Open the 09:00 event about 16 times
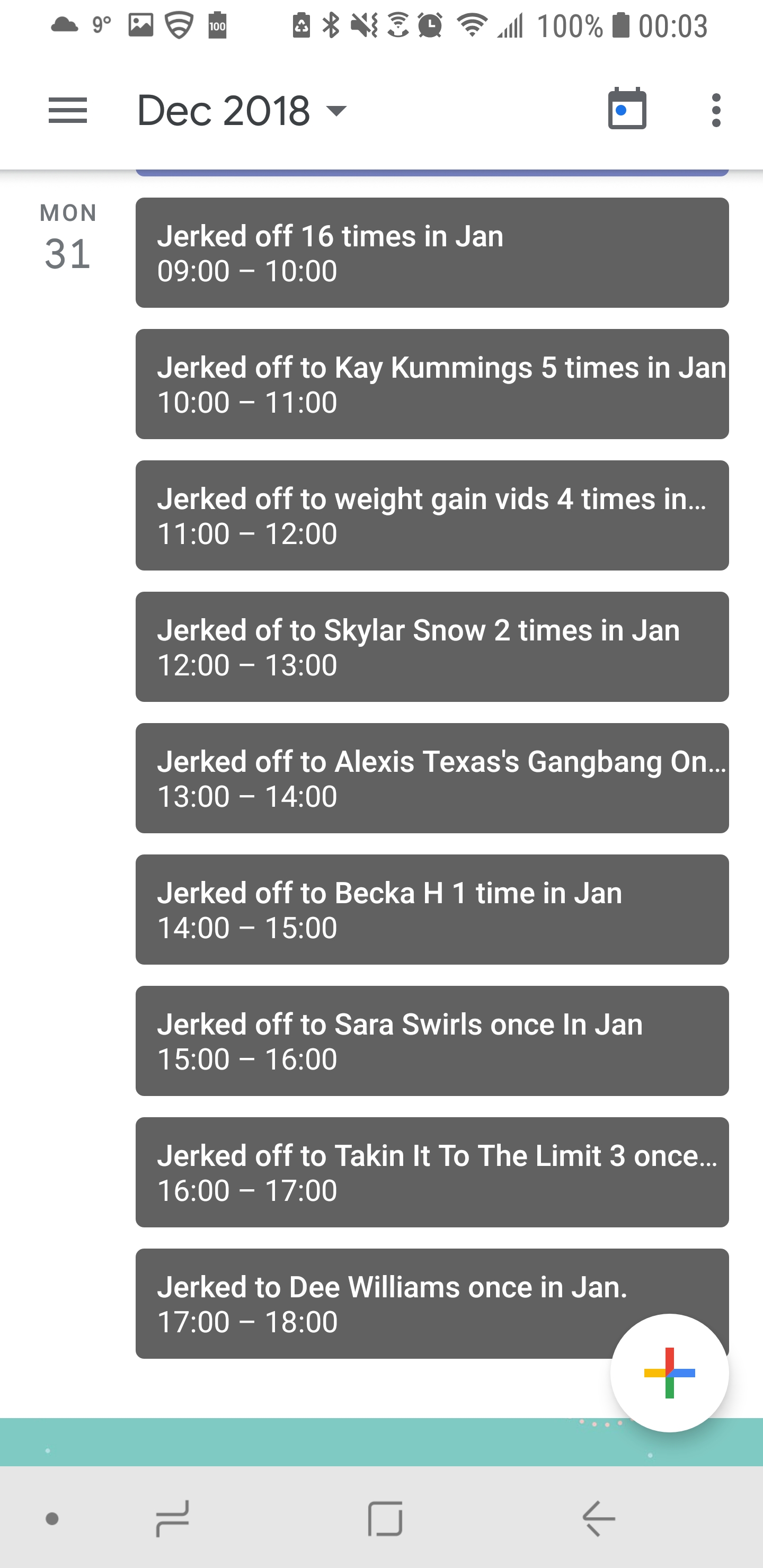 (432, 252)
